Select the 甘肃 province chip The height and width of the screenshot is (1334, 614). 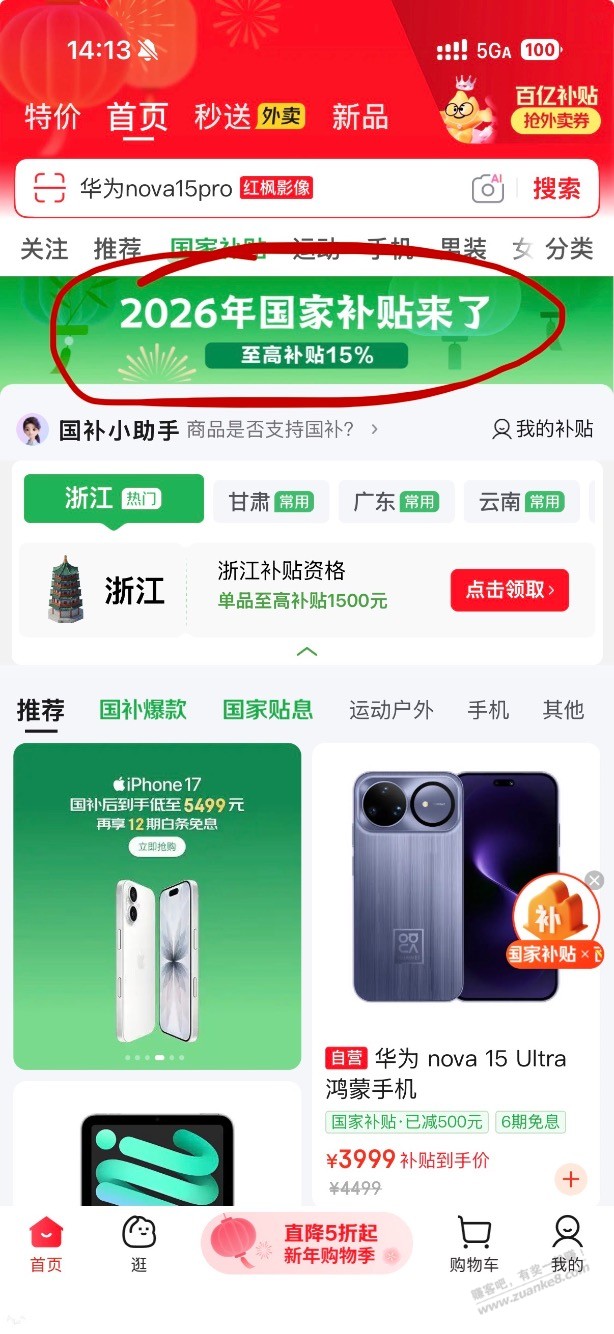tap(271, 501)
